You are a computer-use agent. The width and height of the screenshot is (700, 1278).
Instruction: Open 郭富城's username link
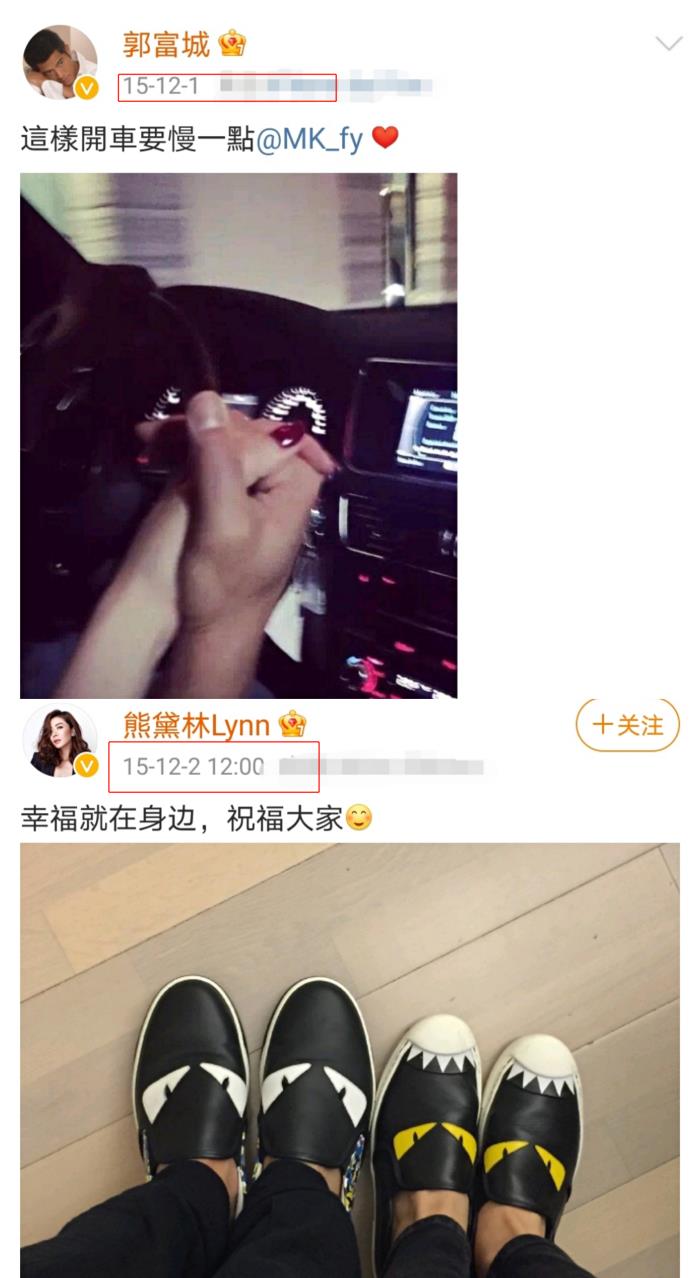click(166, 44)
